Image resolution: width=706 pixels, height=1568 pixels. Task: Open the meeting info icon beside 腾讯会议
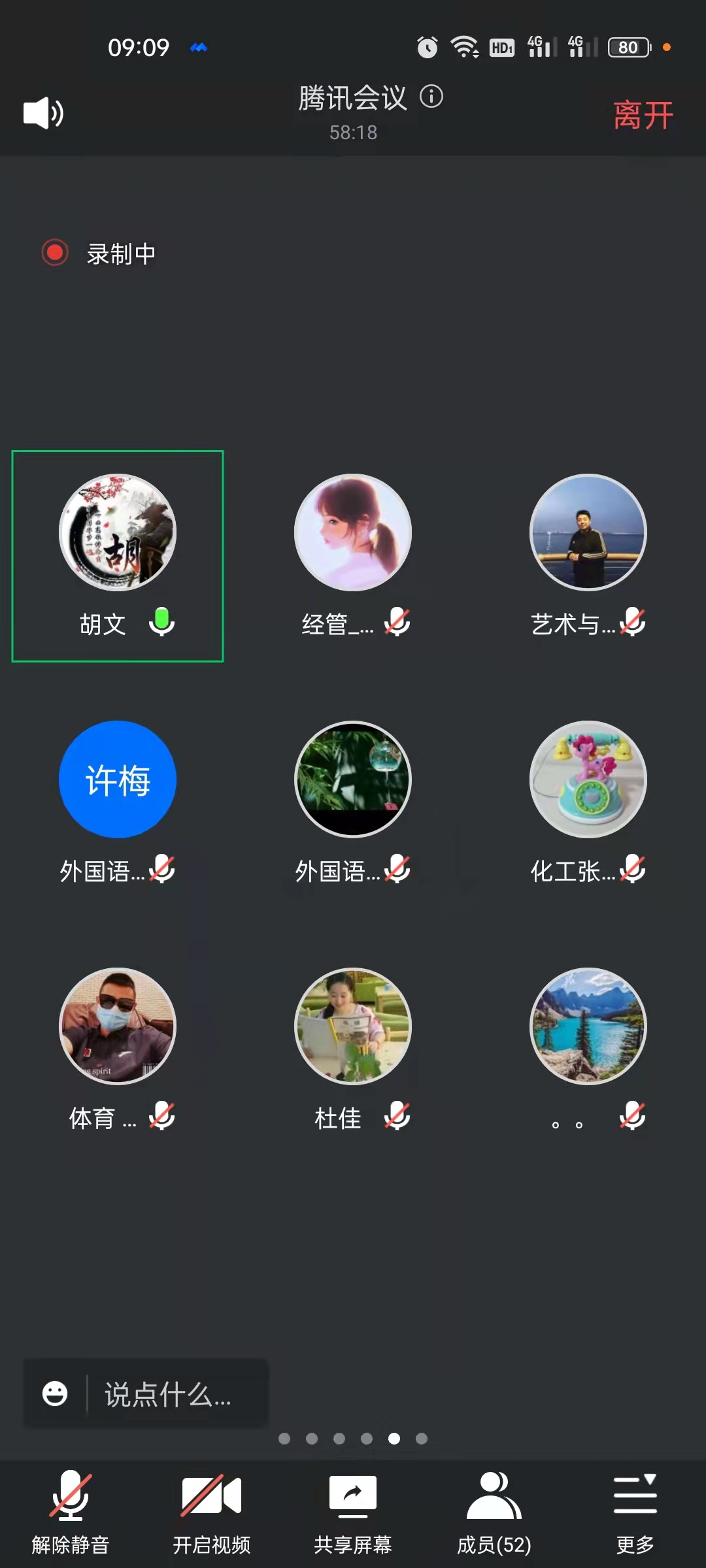coord(431,97)
